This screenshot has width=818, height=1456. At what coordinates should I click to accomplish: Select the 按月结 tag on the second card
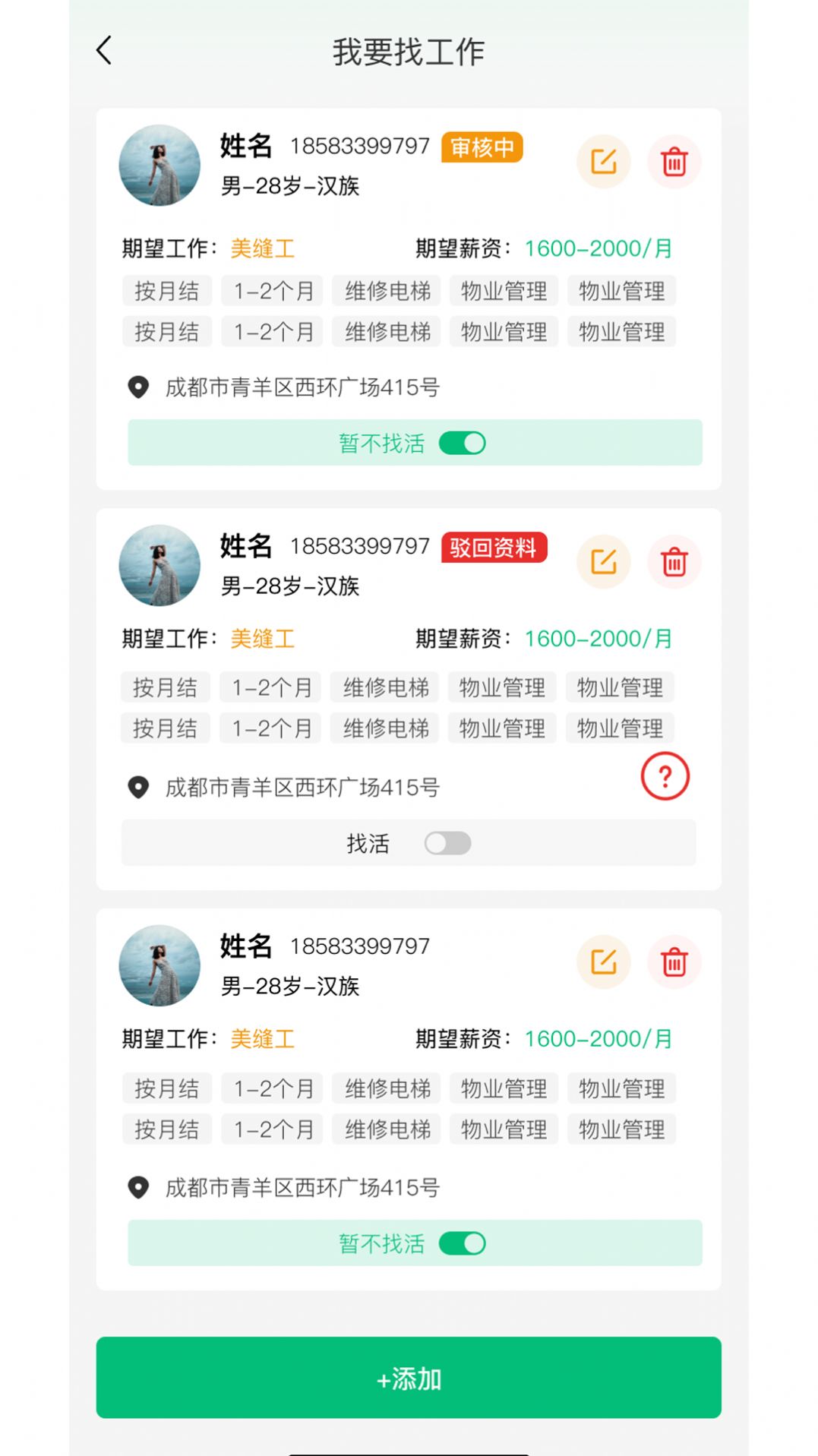click(x=166, y=687)
